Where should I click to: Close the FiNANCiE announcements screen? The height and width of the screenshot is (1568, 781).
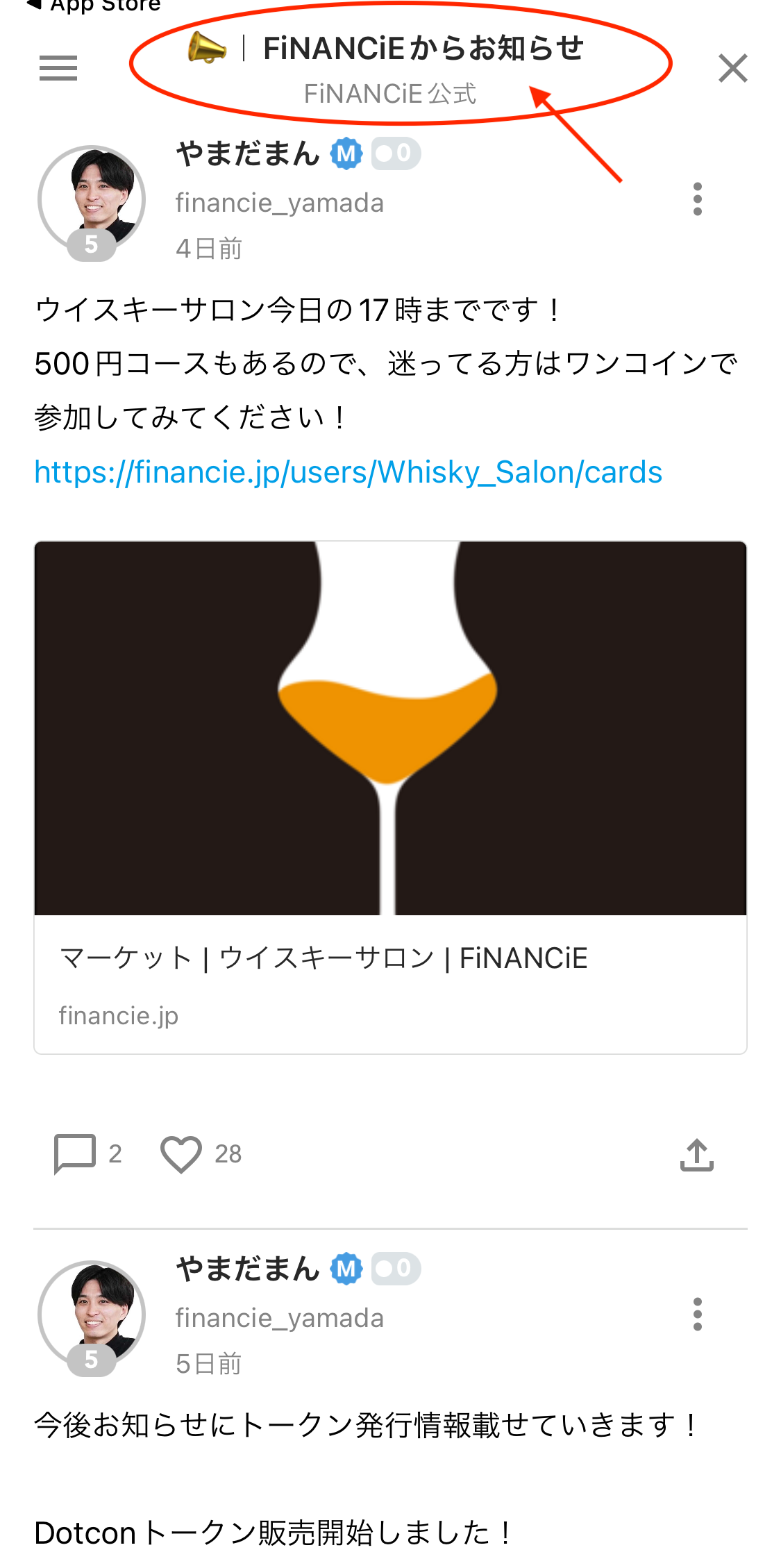coord(732,68)
